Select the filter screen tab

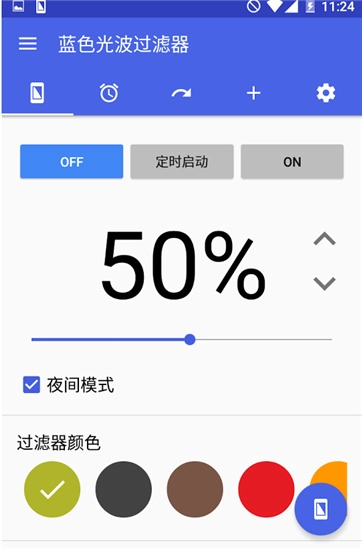pyautogui.click(x=37, y=93)
